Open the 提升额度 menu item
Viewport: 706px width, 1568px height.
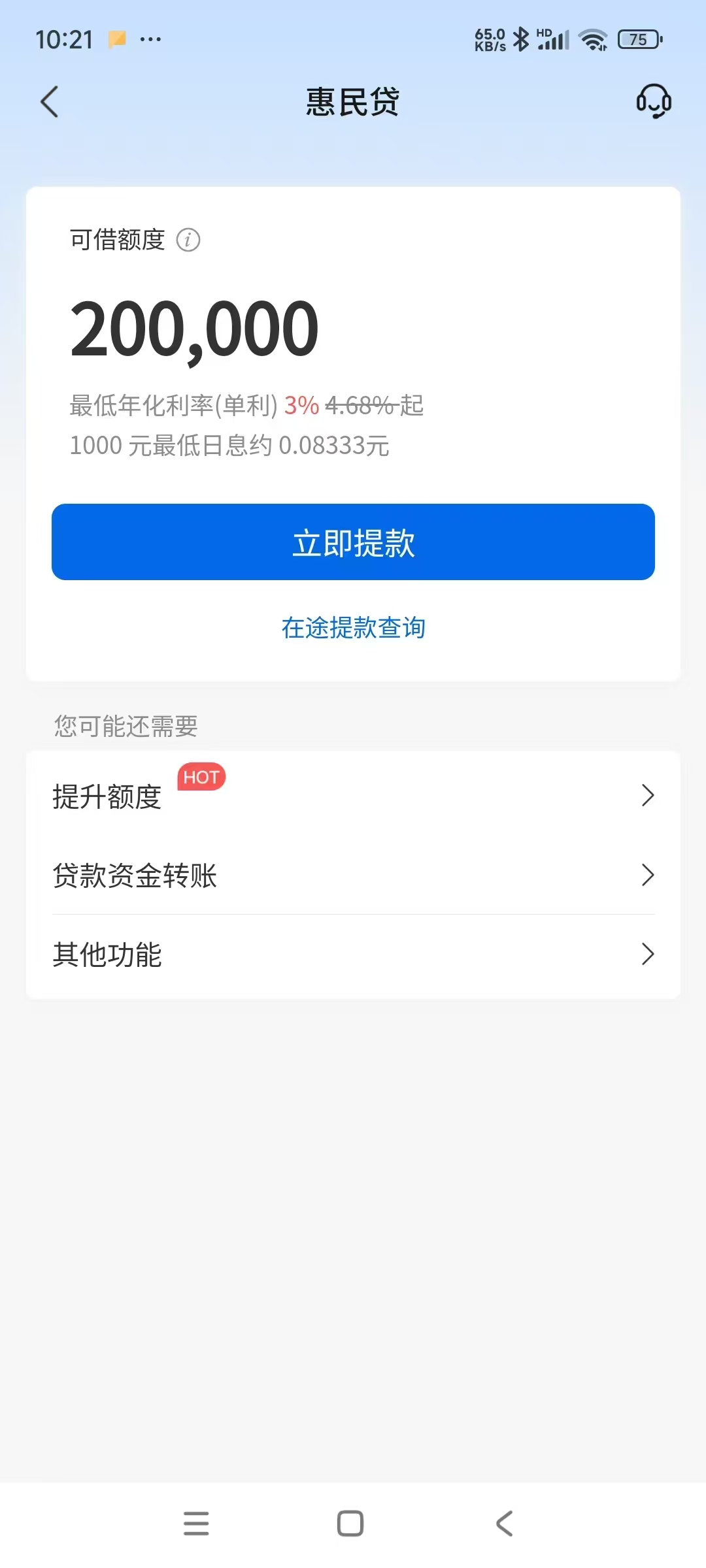pos(108,798)
